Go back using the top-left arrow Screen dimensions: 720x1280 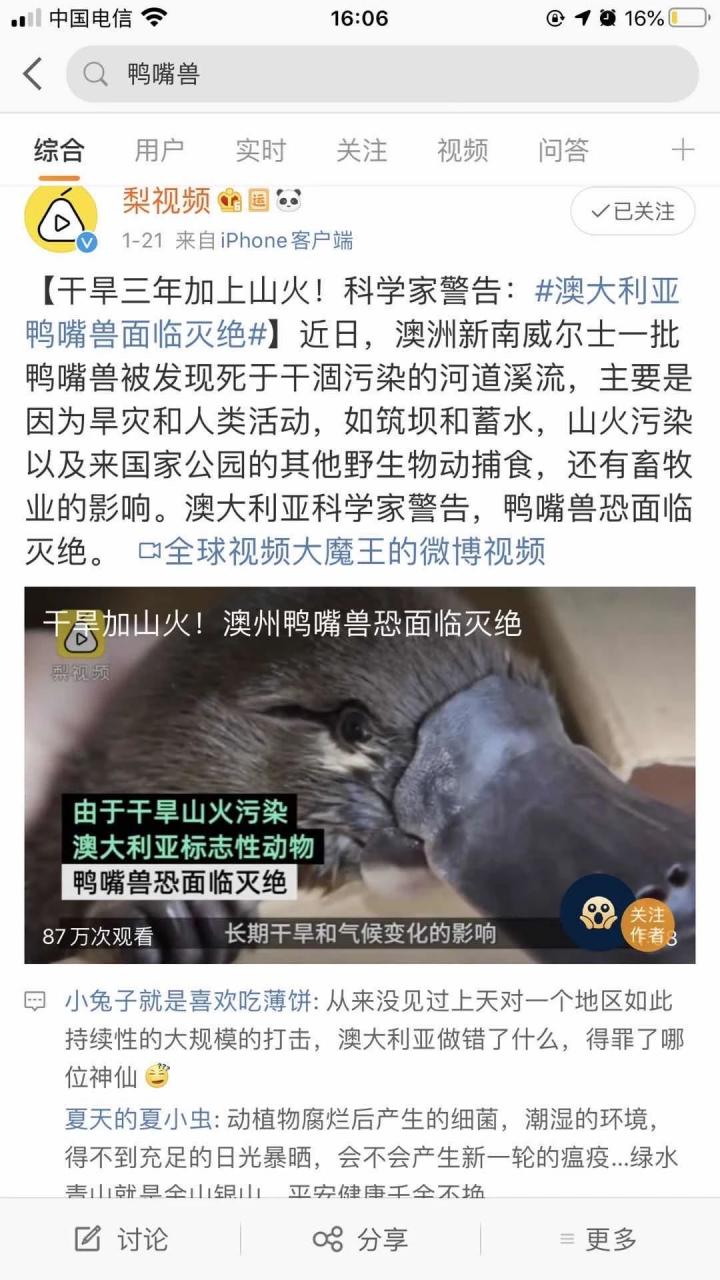[x=33, y=74]
